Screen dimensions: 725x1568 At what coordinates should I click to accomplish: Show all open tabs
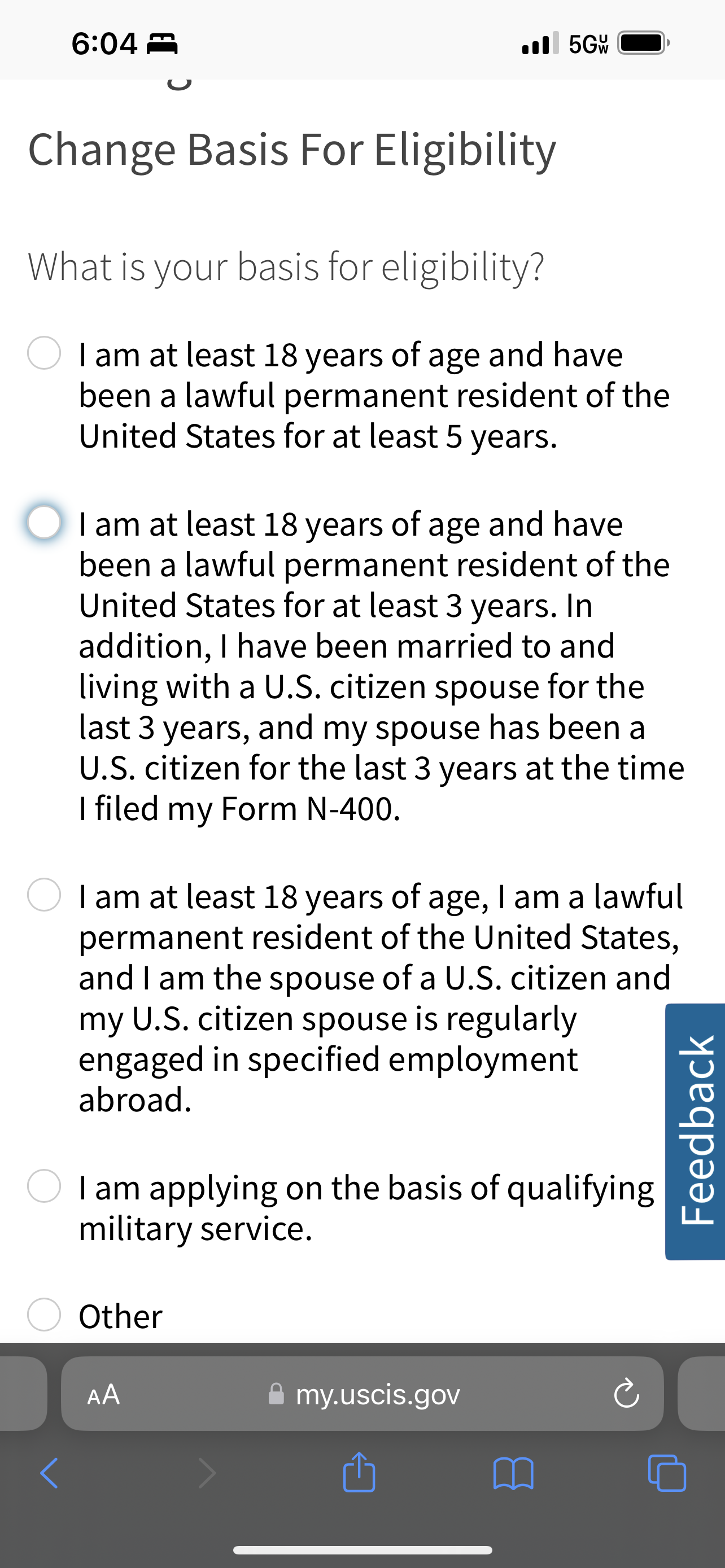coord(667,1473)
